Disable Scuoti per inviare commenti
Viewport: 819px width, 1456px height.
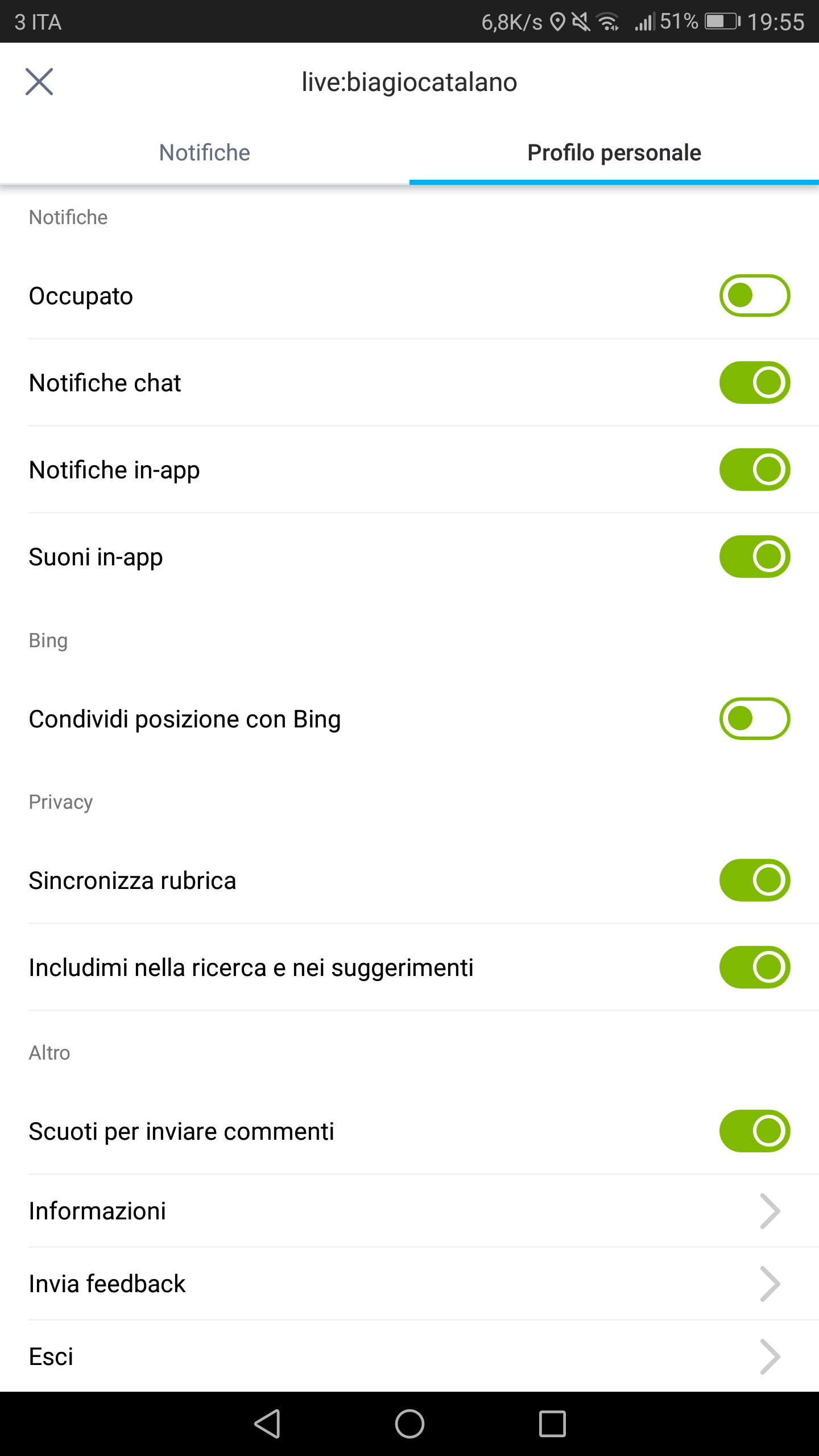click(x=755, y=1131)
